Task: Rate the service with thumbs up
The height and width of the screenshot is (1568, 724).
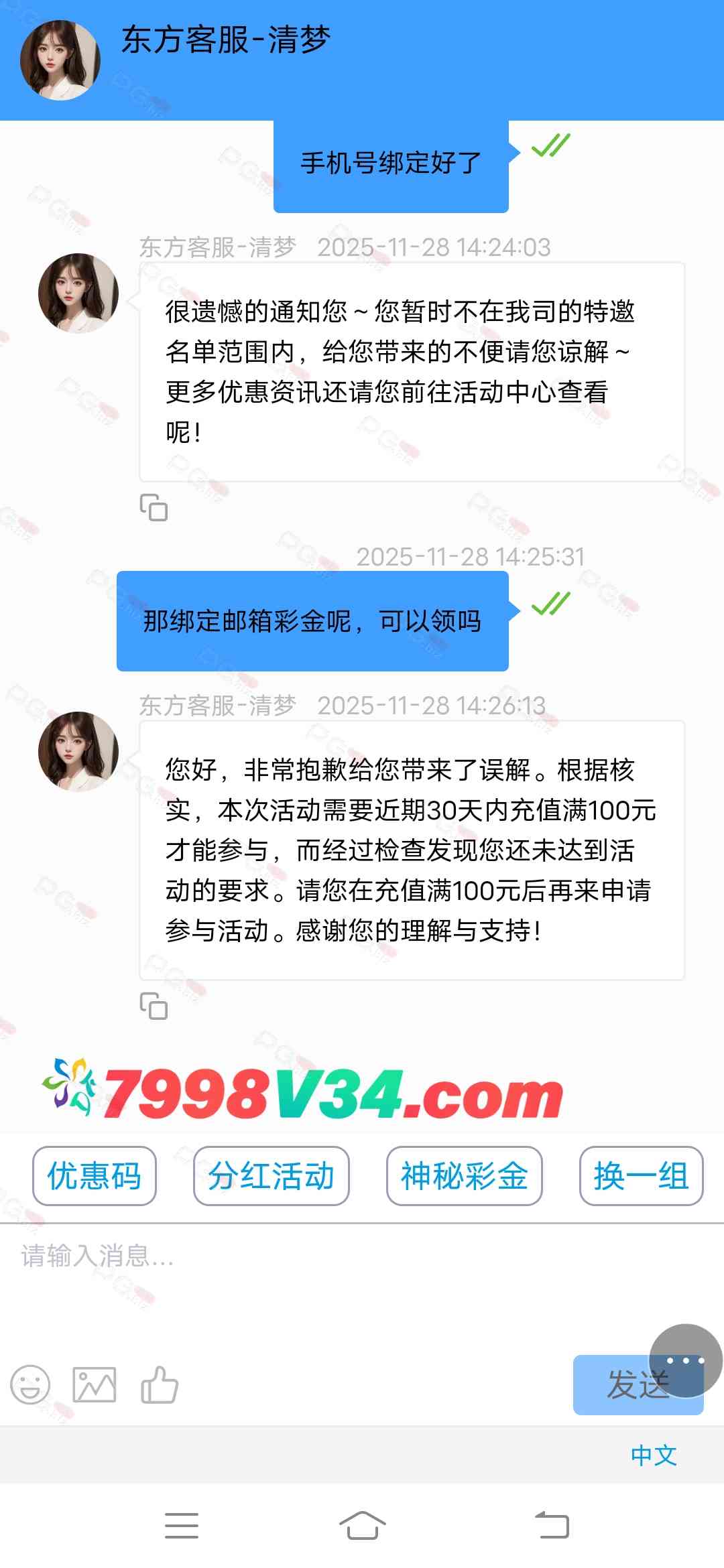Action: (160, 1384)
